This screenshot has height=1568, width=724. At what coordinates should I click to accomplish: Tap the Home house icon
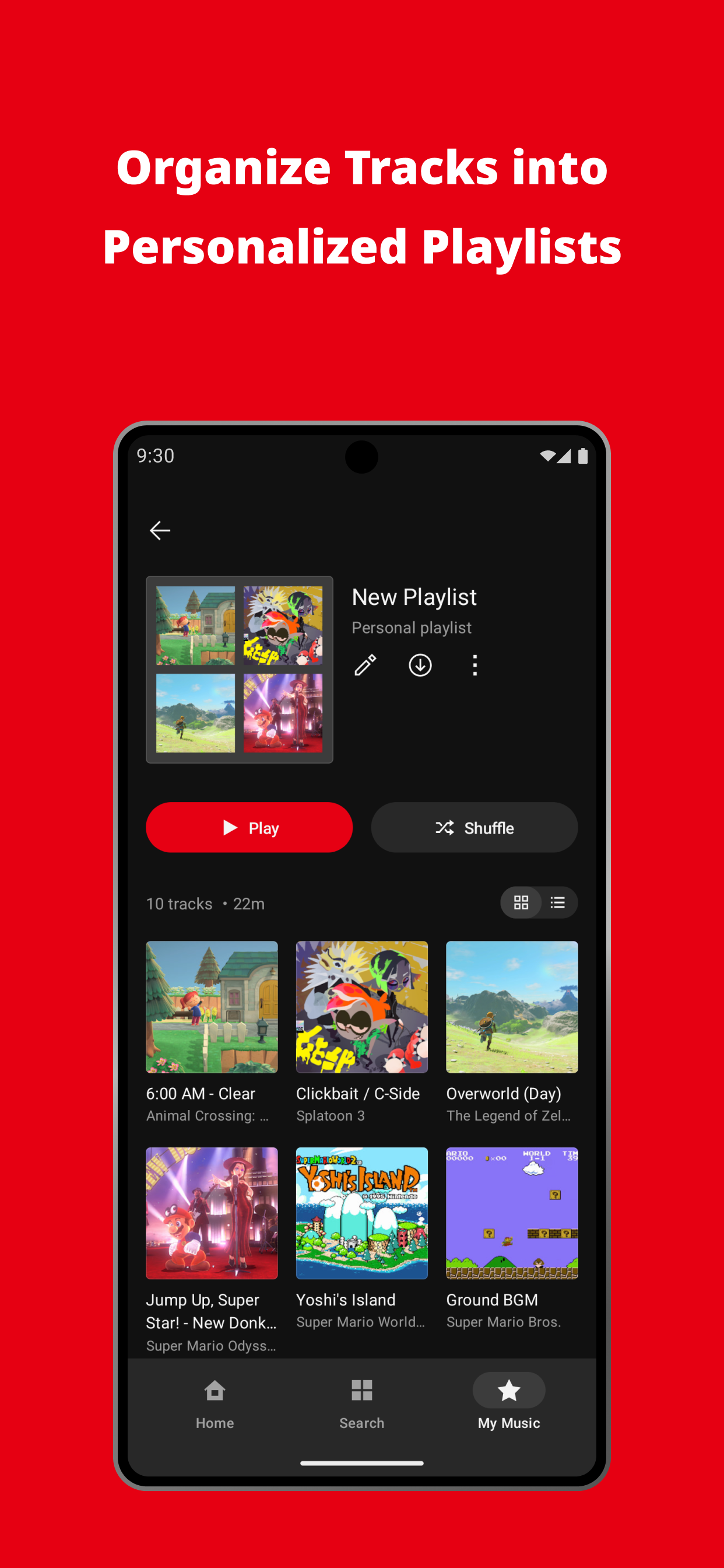click(214, 1391)
